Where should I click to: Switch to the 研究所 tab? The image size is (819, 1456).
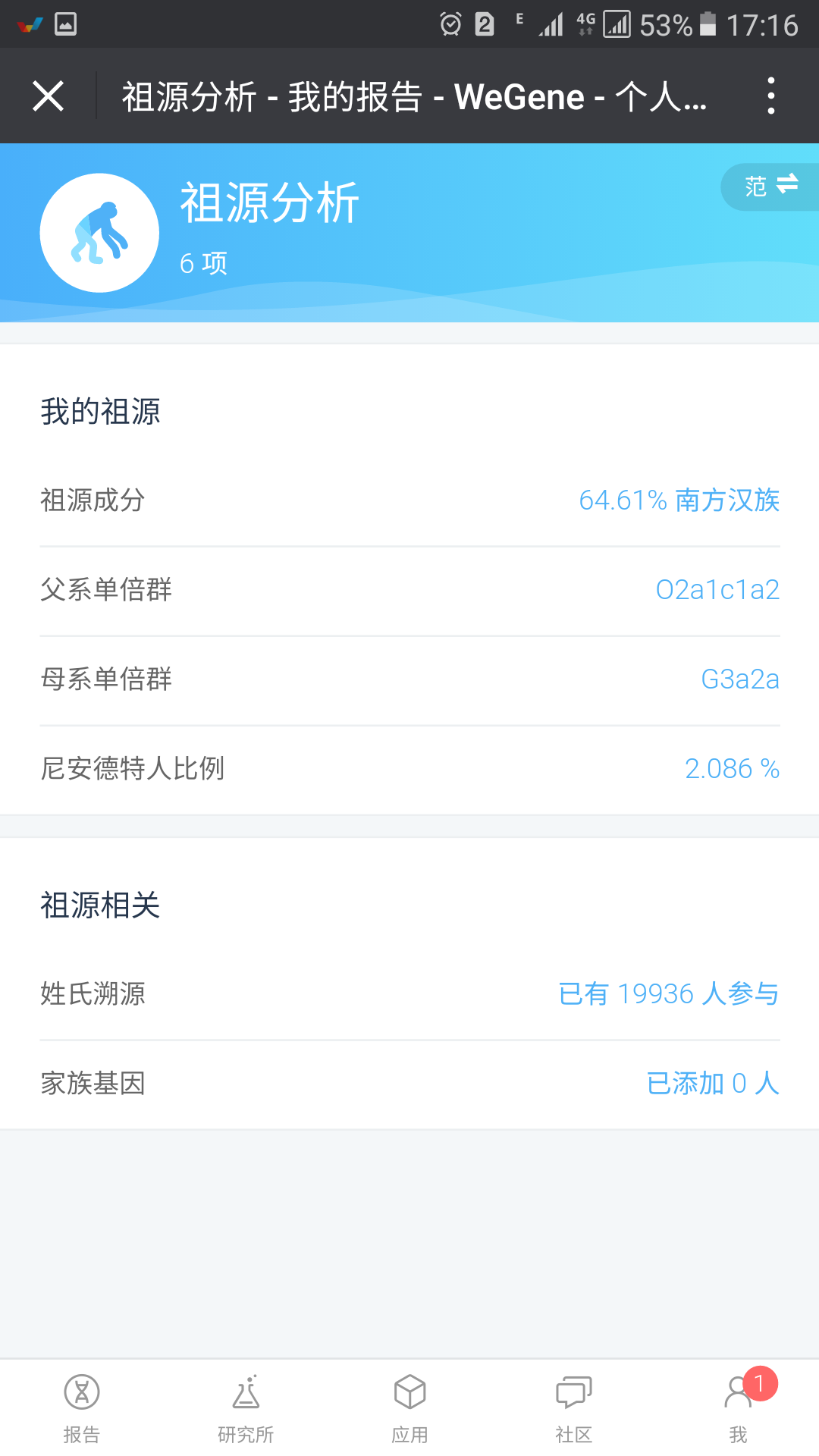click(246, 1408)
